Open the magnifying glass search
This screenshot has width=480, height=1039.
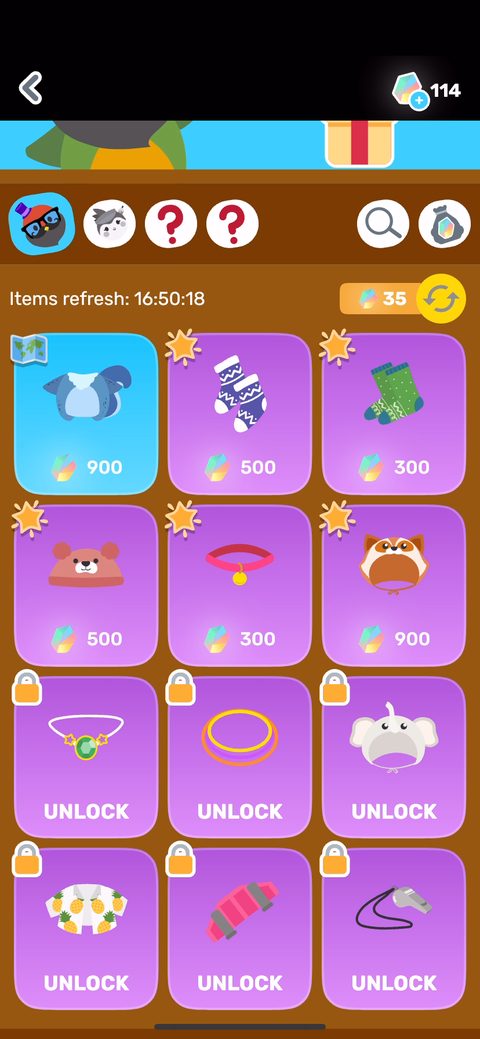(x=383, y=224)
